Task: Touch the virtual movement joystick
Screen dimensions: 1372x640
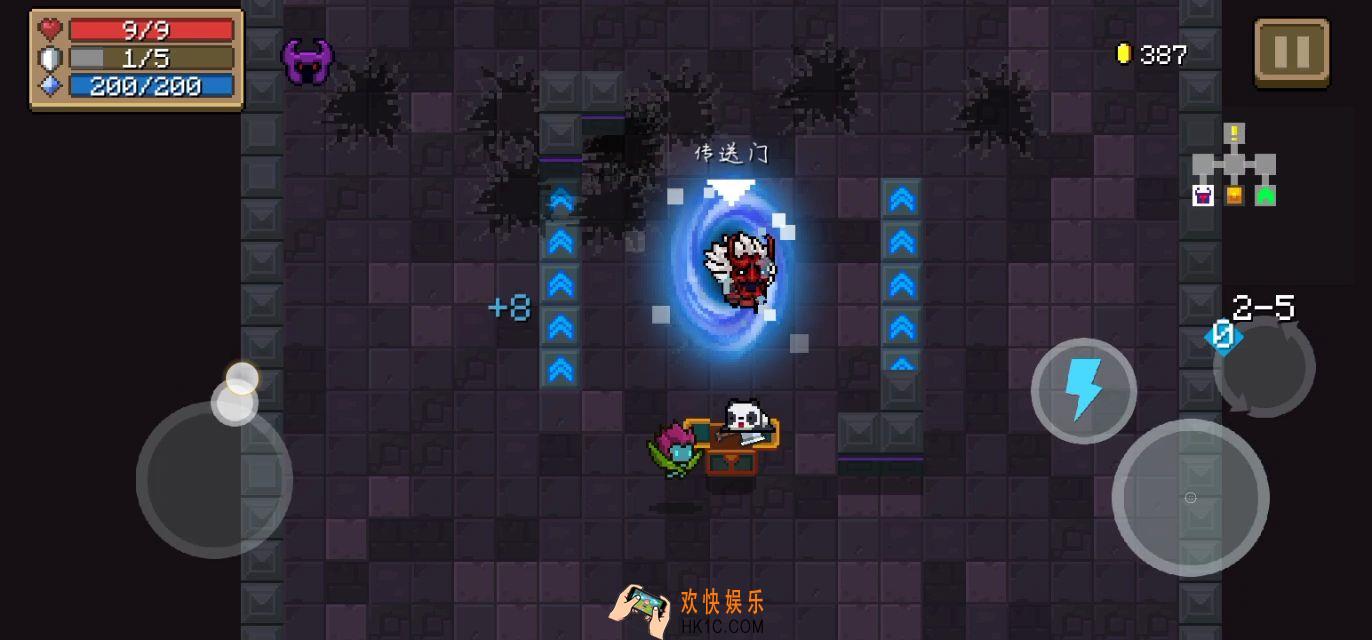Action: pos(214,480)
